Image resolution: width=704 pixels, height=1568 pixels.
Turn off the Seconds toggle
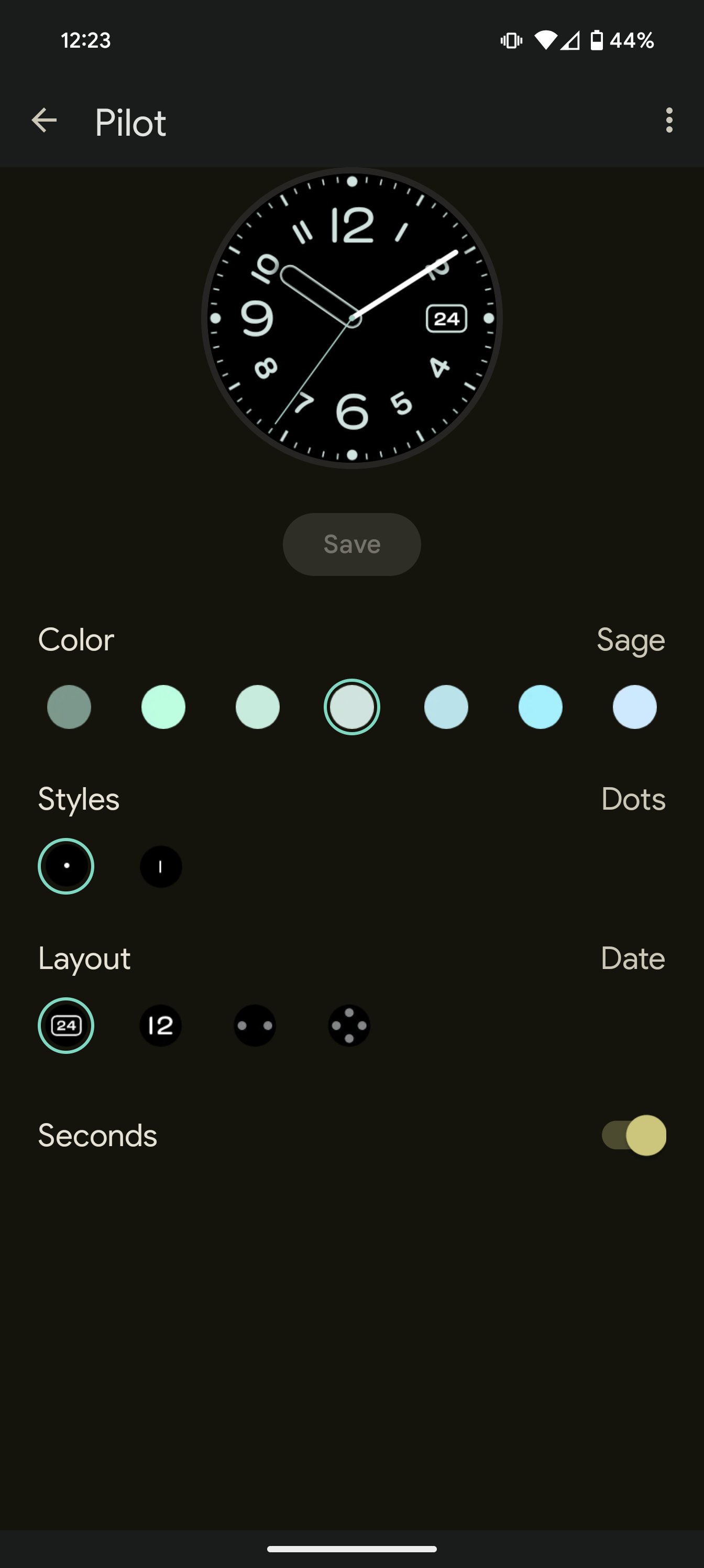coord(633,1135)
